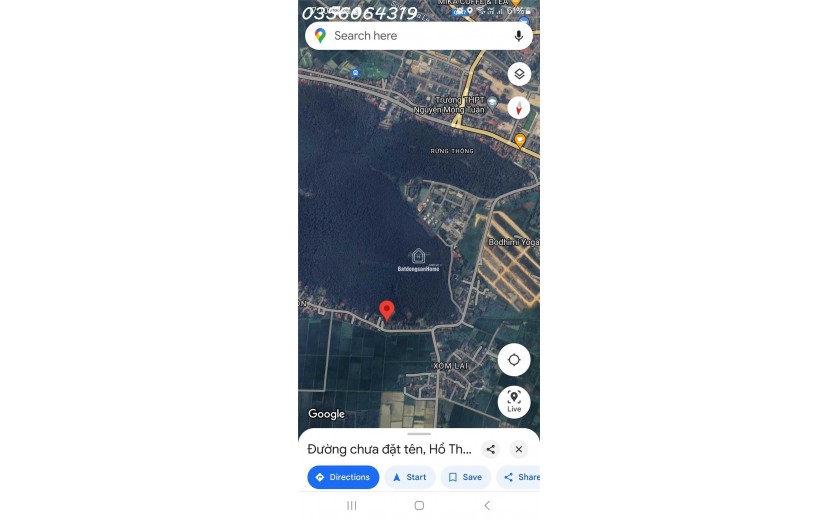Close the place info sheet
The height and width of the screenshot is (520, 840).
(518, 450)
